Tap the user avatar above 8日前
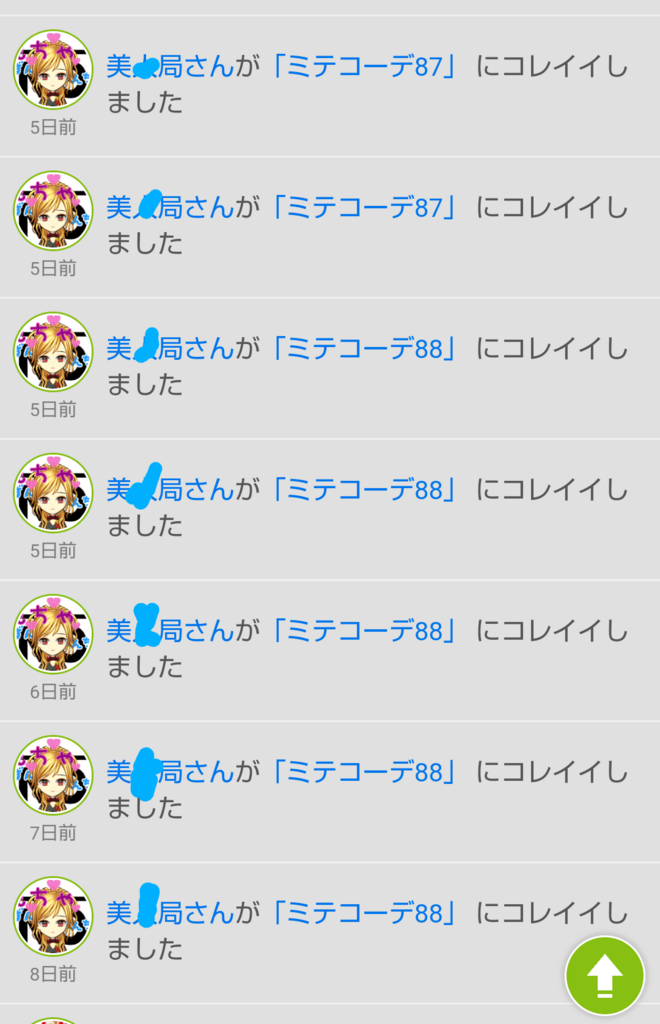The image size is (660, 1024). click(x=53, y=916)
